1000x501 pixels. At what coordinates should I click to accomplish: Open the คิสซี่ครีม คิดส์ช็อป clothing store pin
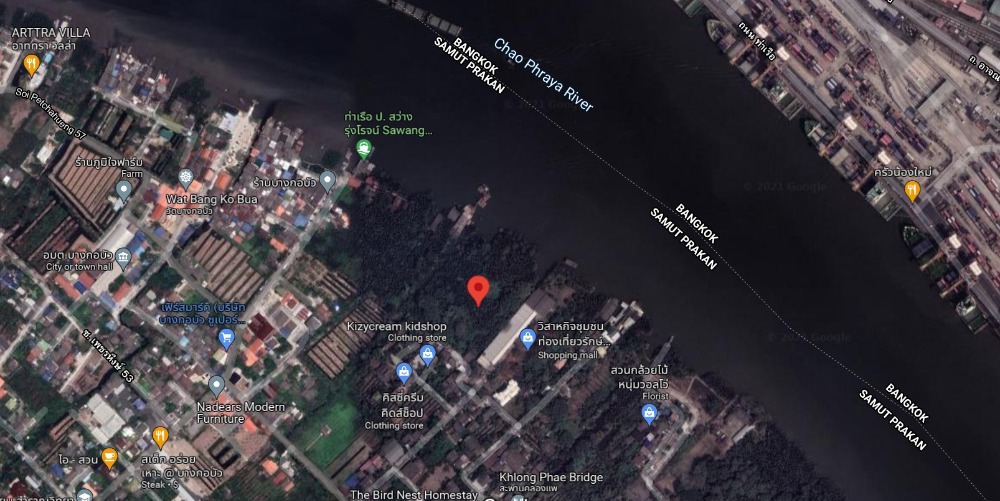(404, 372)
